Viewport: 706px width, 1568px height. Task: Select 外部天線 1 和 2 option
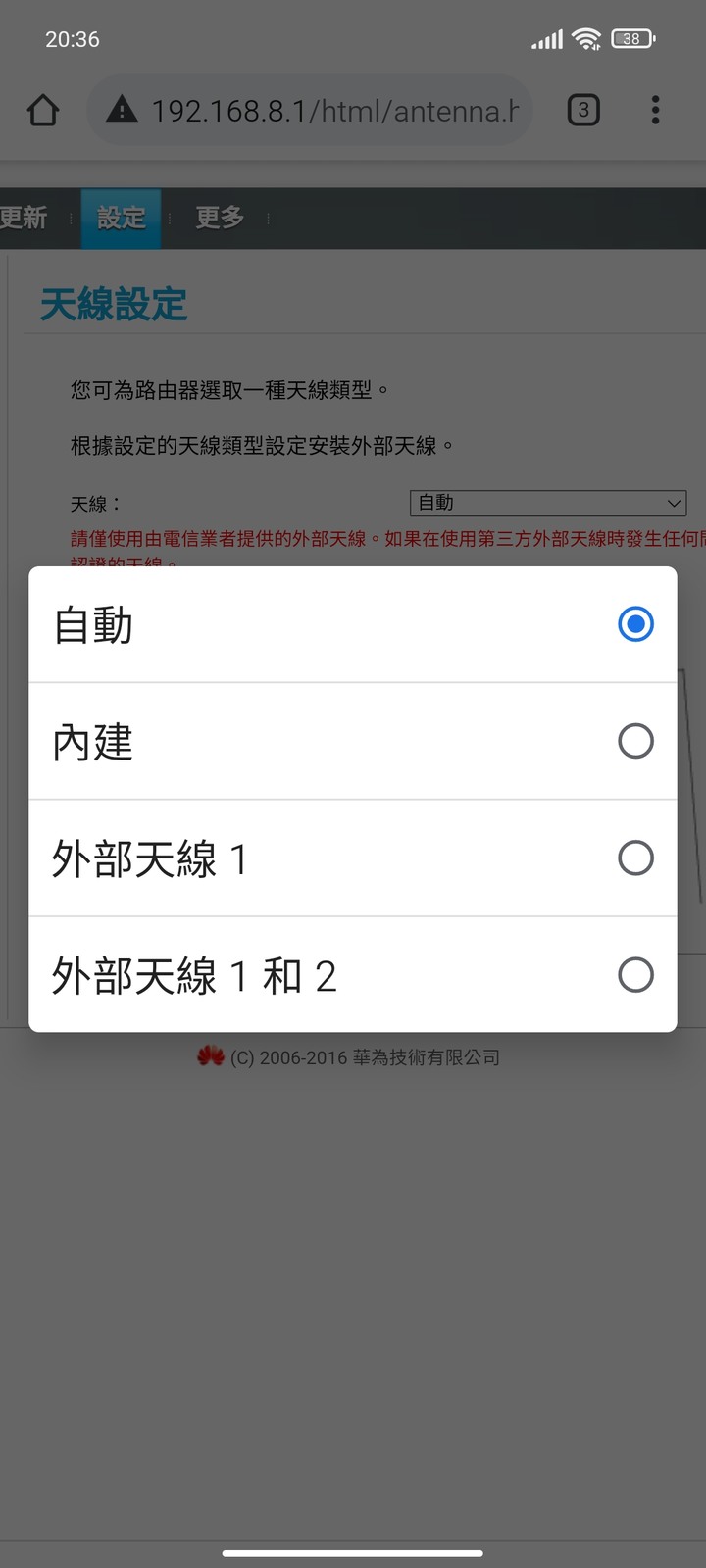[x=353, y=975]
